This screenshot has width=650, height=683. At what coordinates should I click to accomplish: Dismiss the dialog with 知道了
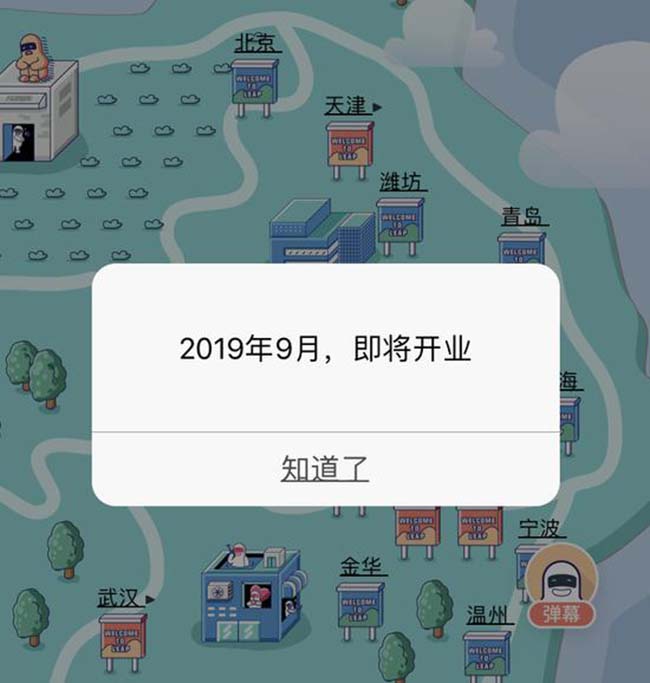coord(325,469)
